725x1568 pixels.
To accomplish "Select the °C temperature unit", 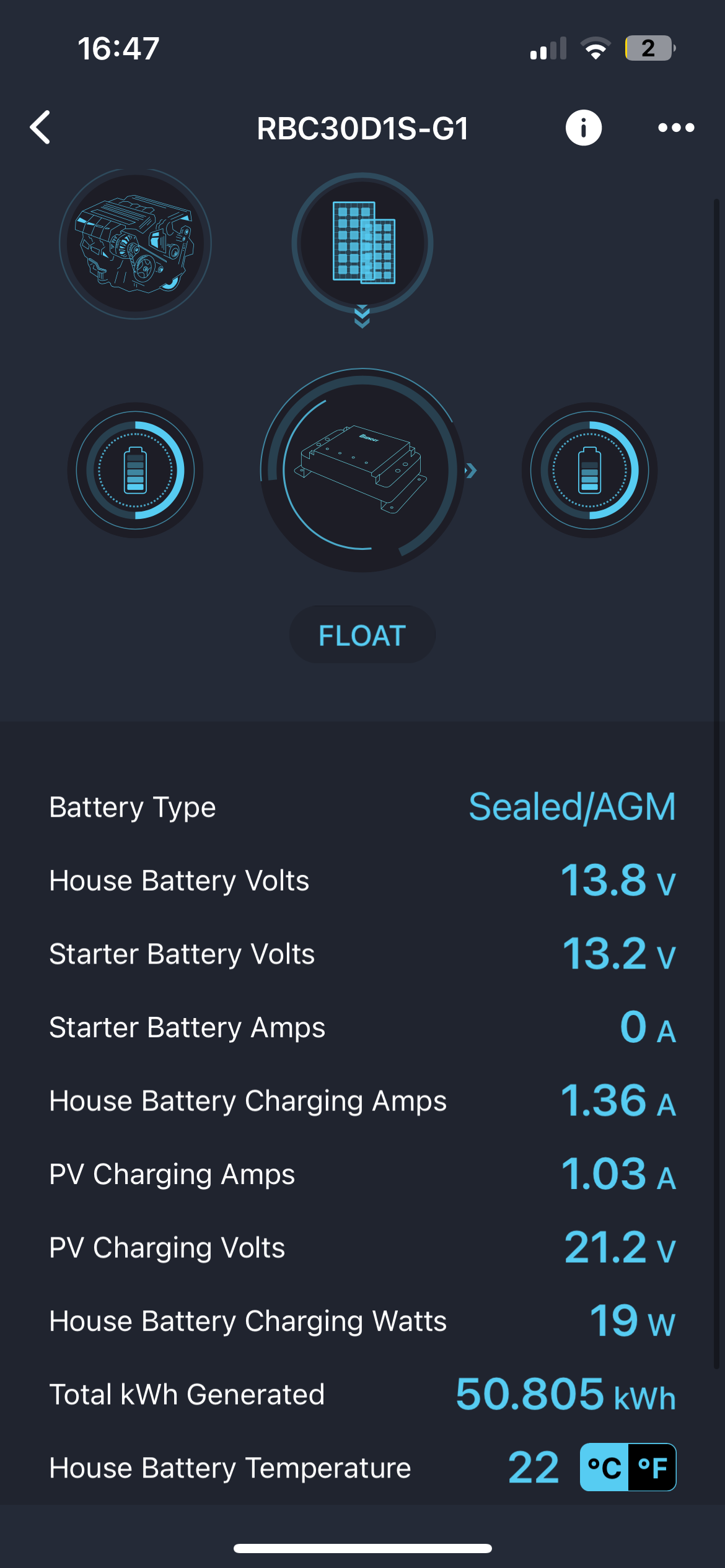I will click(604, 1467).
